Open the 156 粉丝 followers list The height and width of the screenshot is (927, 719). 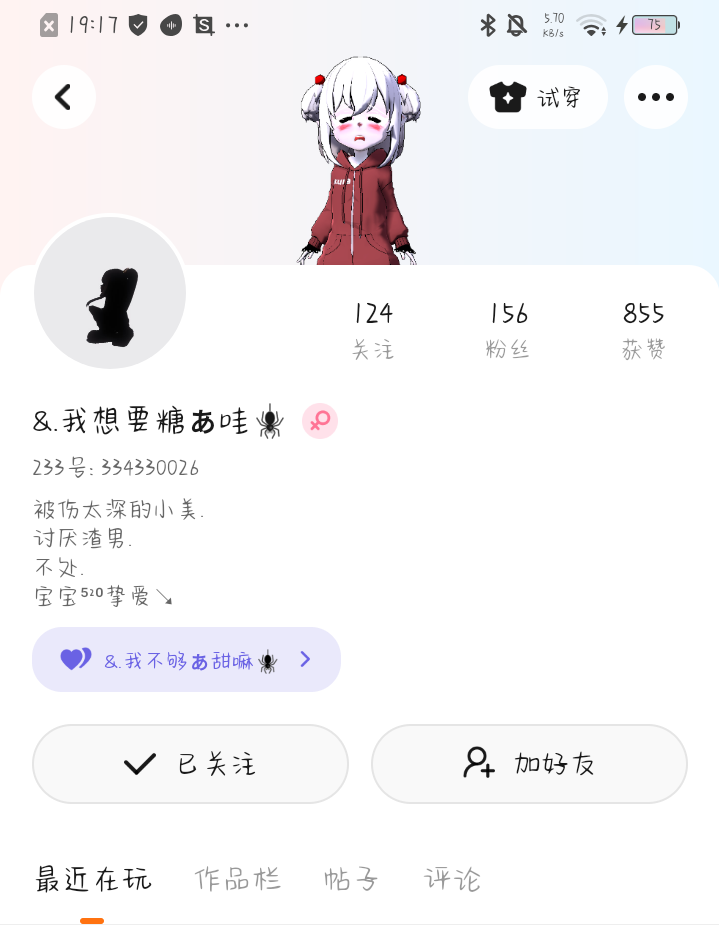click(508, 330)
